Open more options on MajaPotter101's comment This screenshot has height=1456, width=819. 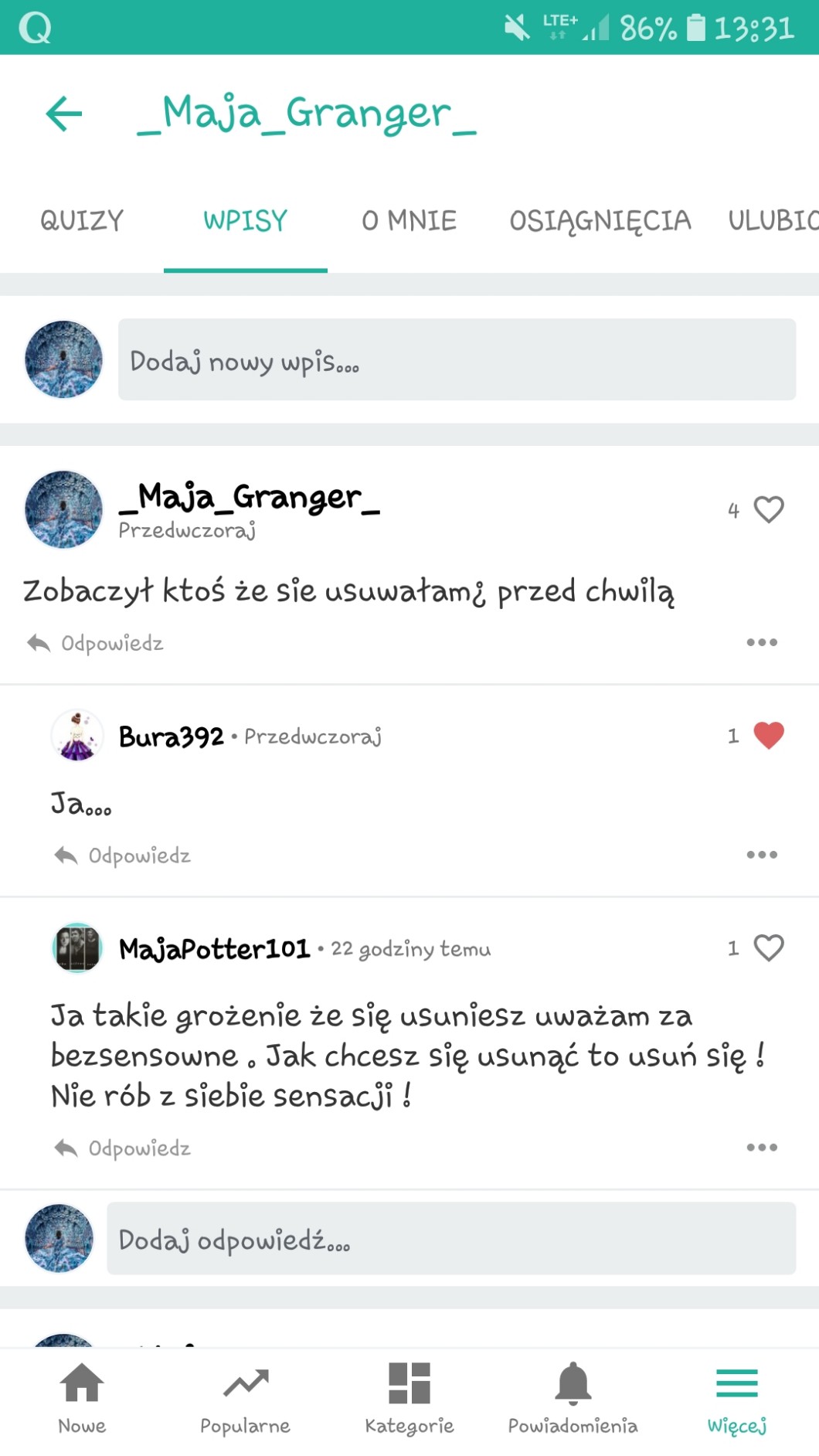click(x=762, y=1148)
